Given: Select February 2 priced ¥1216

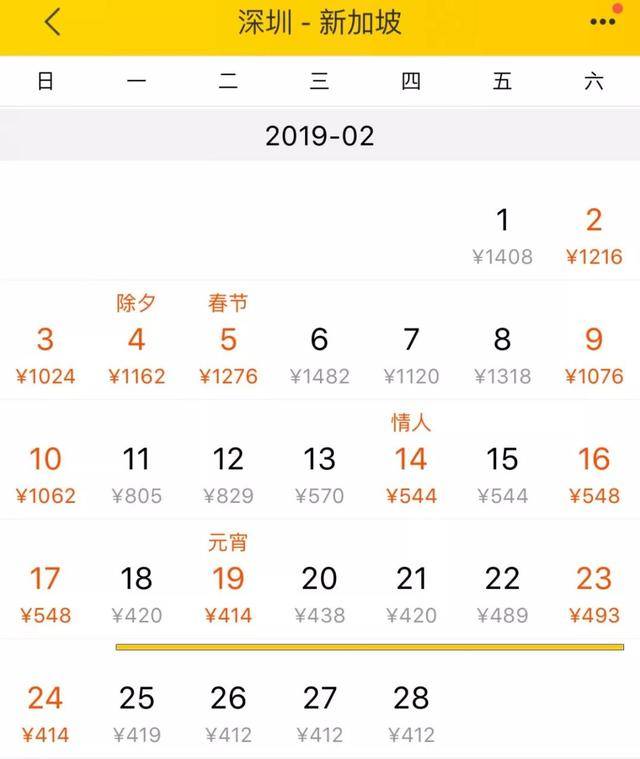Looking at the screenshot, I should 594,236.
